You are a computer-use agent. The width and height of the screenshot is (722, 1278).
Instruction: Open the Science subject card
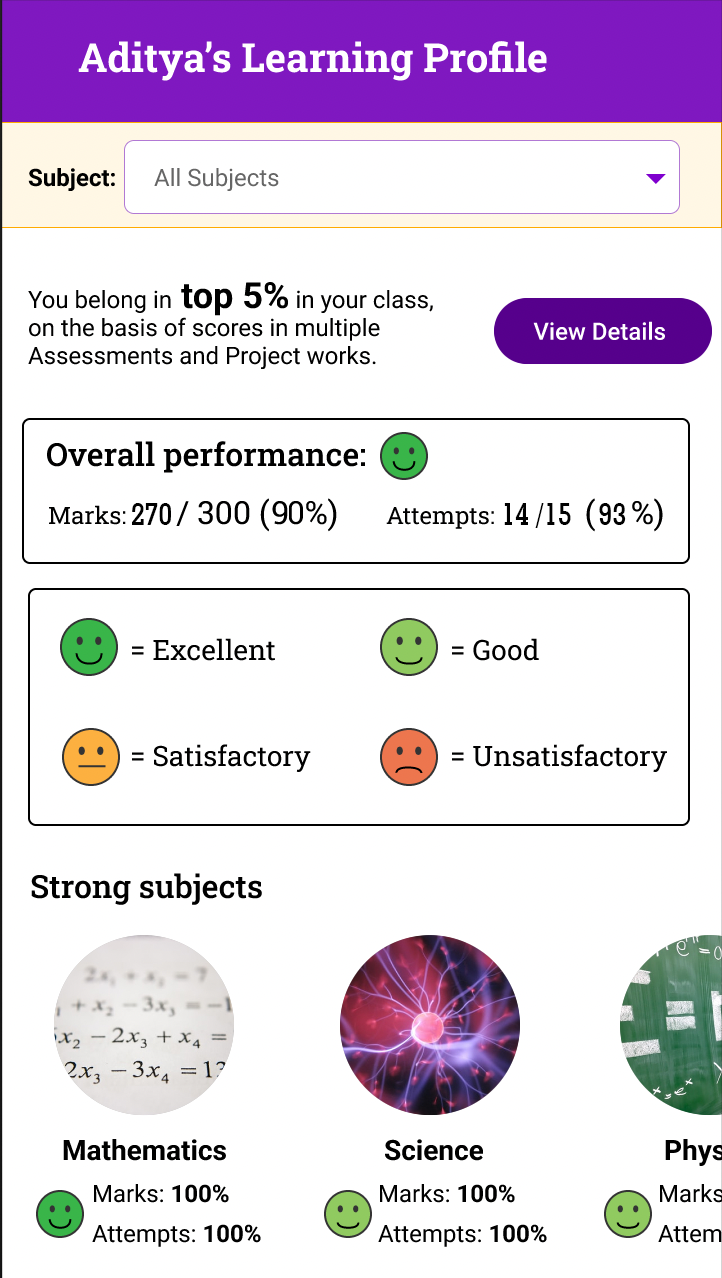[x=430, y=1025]
